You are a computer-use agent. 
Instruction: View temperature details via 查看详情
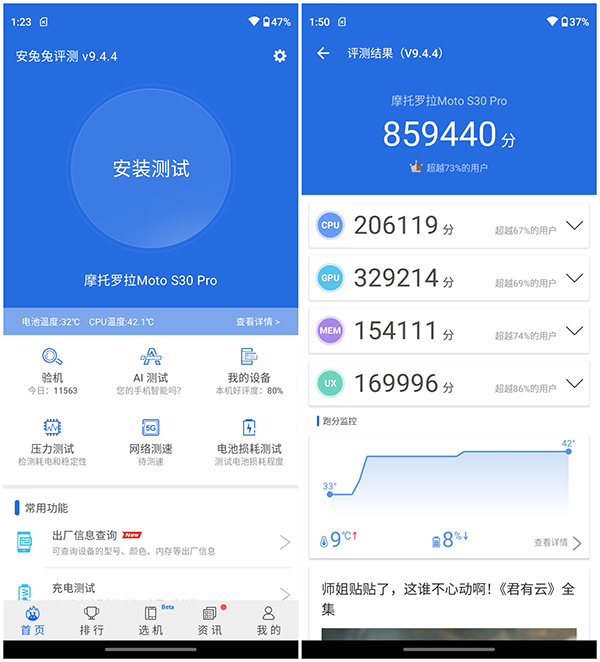(x=258, y=322)
